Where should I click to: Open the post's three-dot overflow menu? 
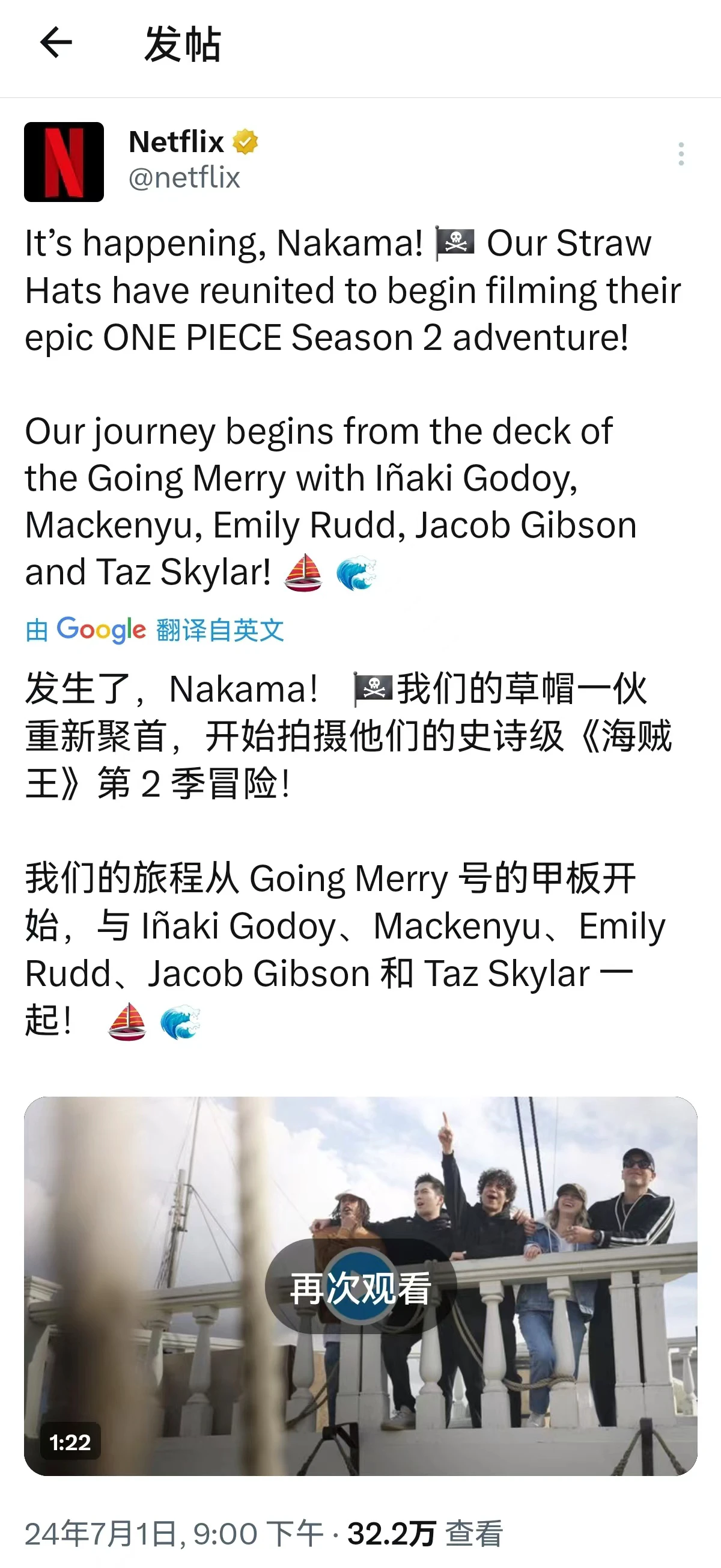coord(681,154)
